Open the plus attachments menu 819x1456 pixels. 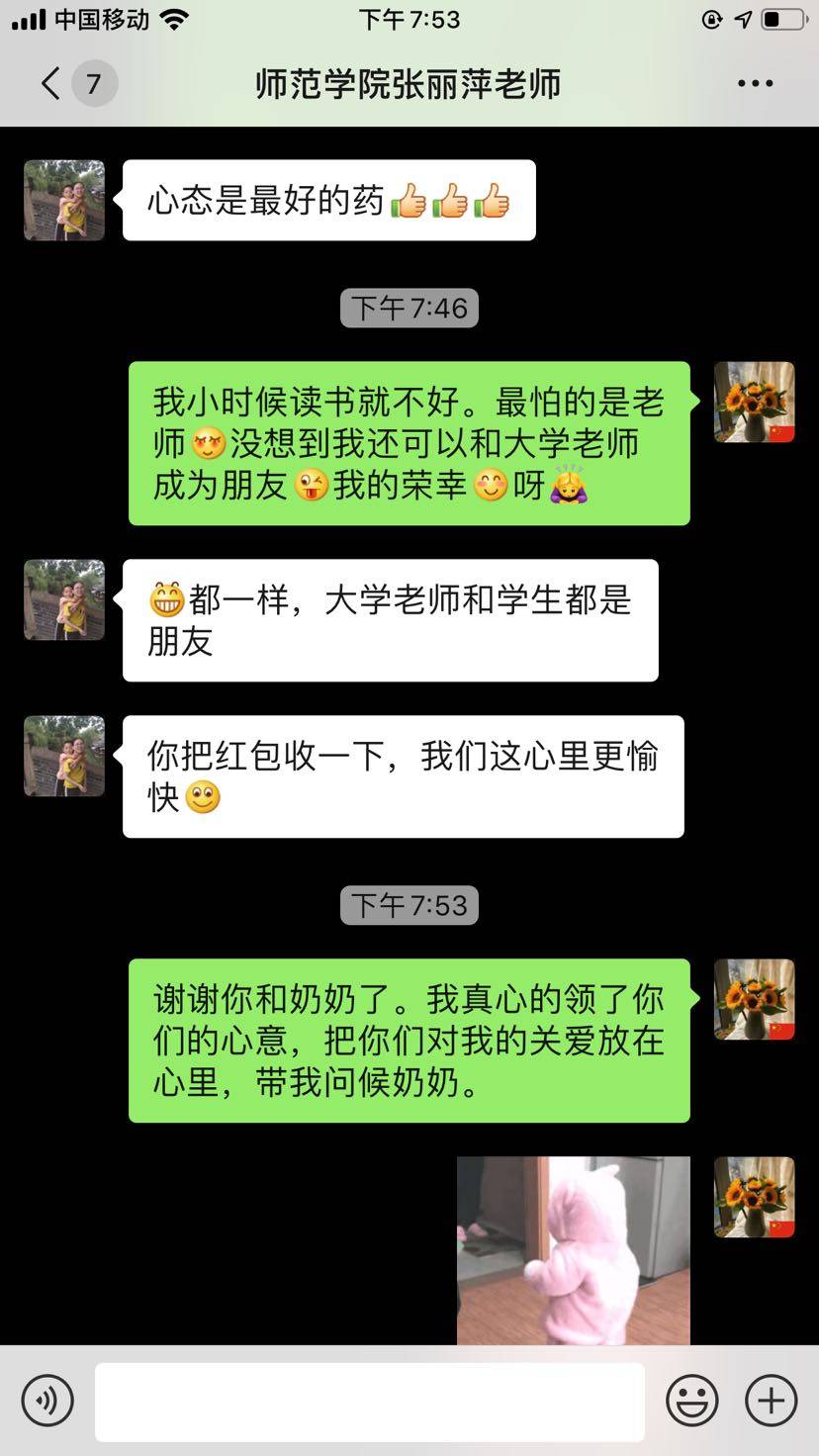(771, 1401)
